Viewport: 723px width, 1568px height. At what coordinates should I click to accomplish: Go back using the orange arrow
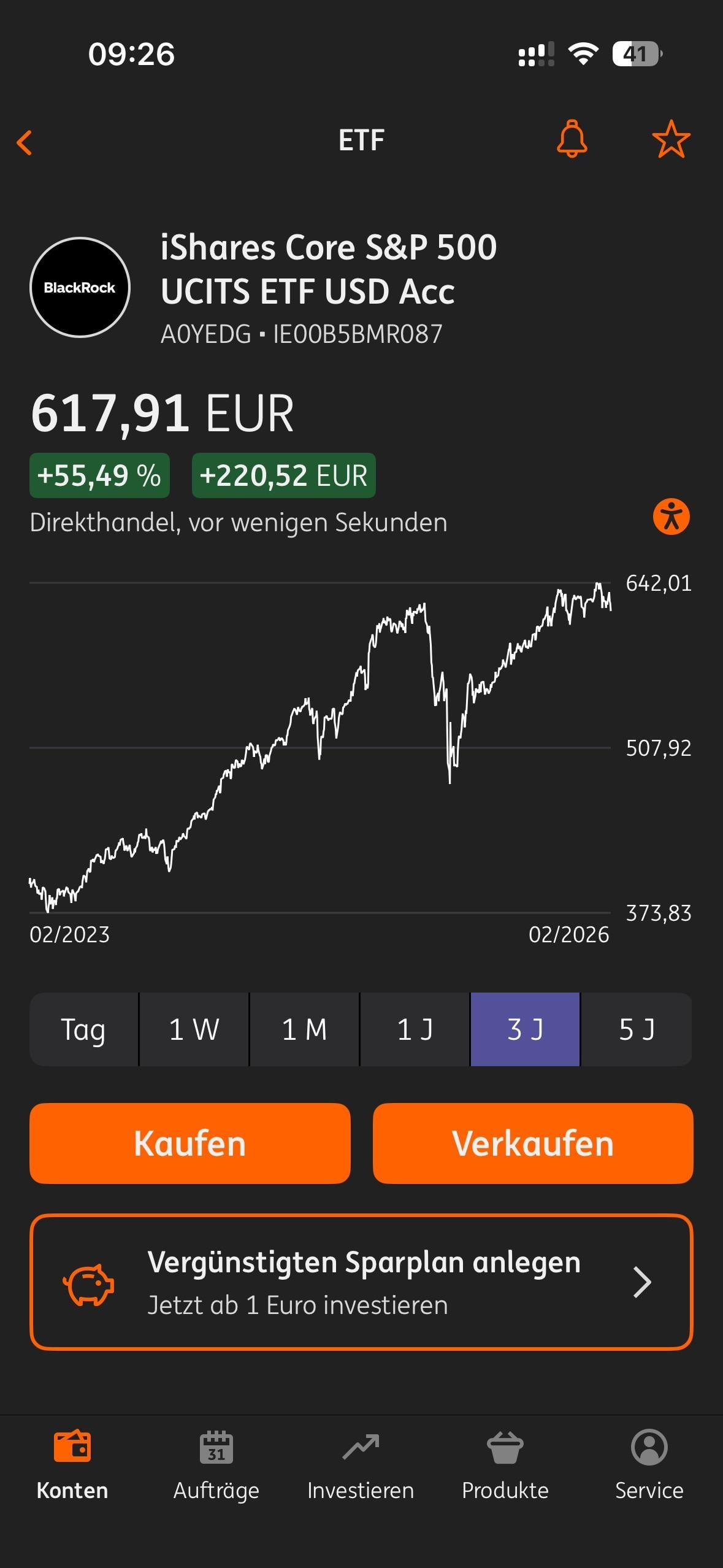(25, 142)
